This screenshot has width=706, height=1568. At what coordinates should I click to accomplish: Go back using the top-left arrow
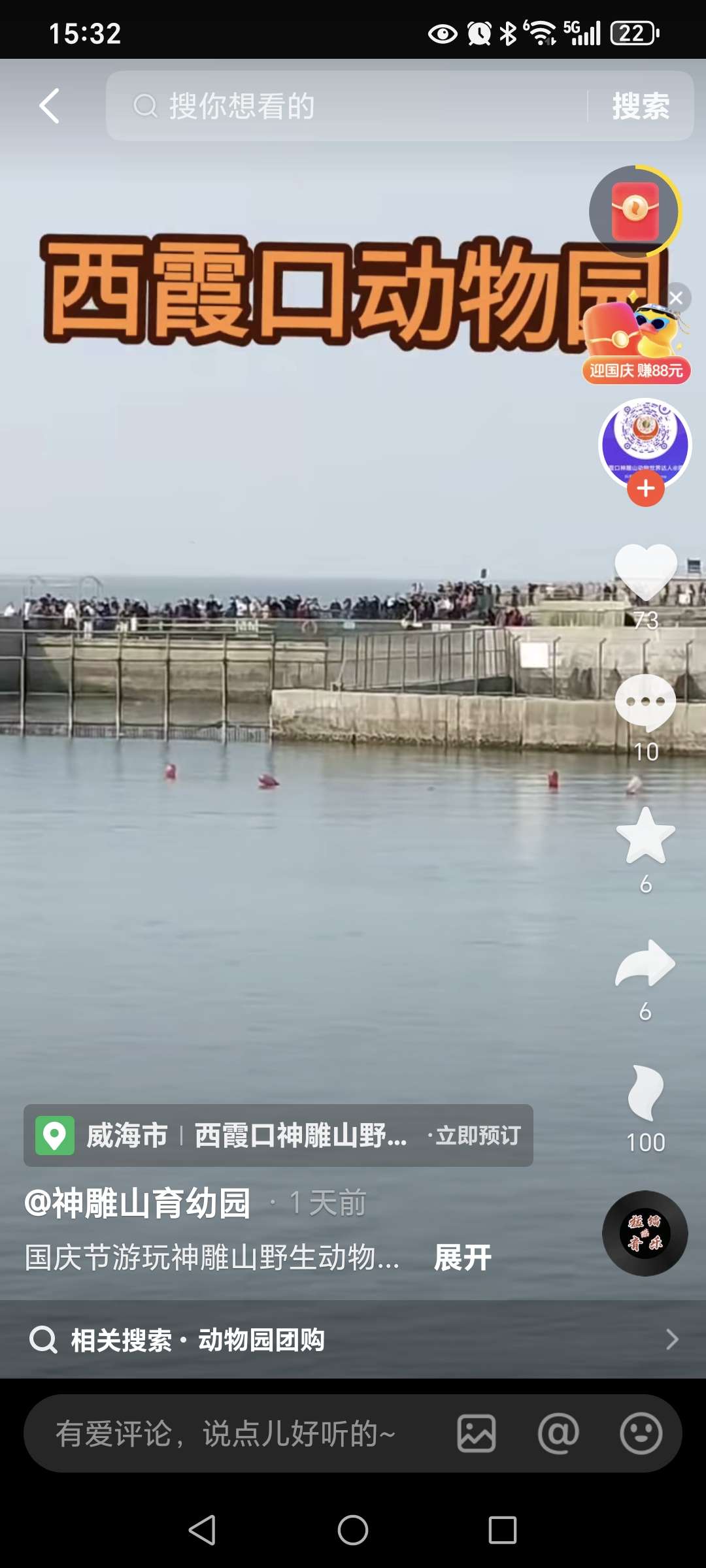[50, 106]
